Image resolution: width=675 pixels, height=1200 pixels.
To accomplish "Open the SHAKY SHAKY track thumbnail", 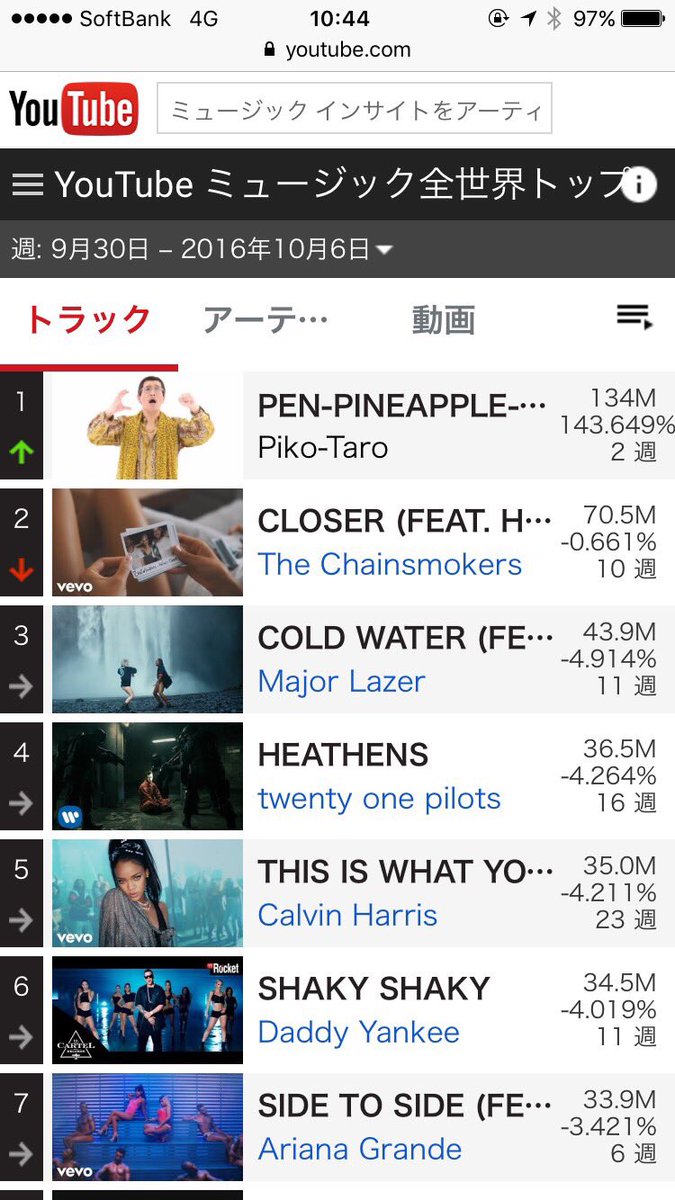I will point(147,1010).
